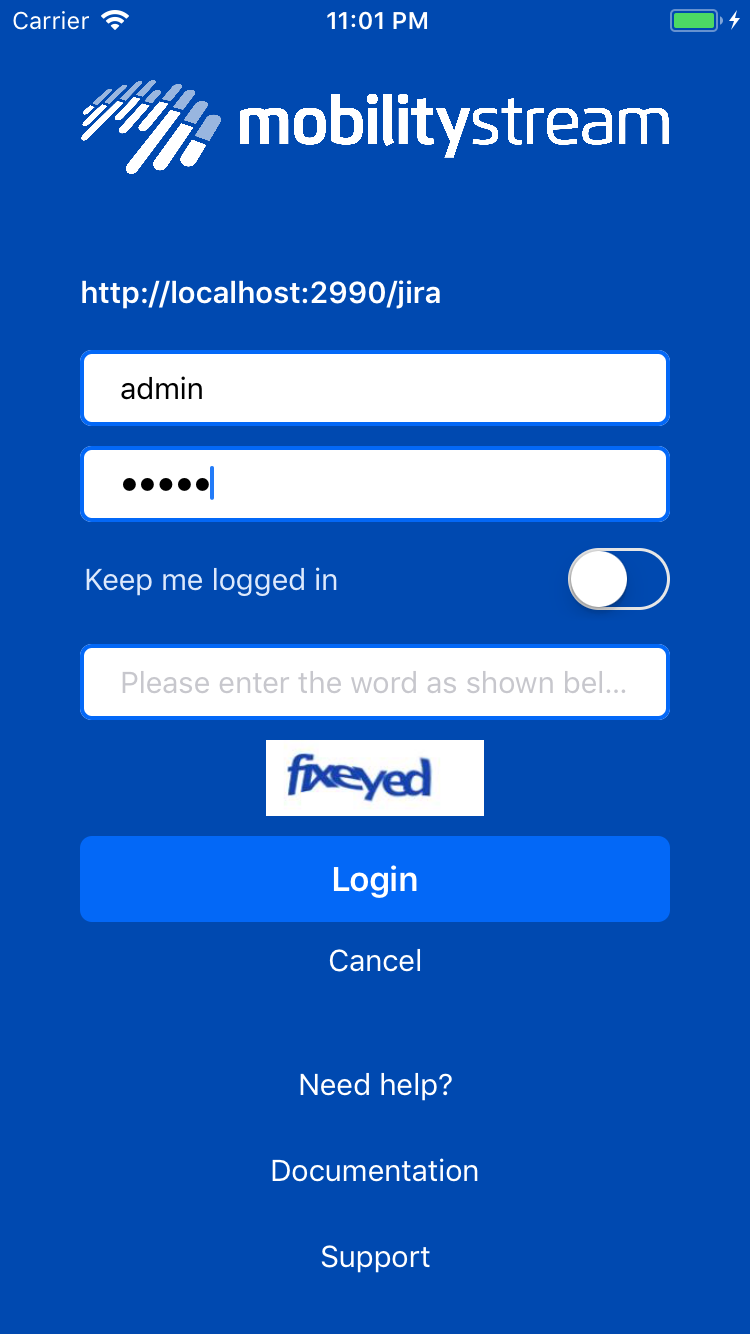Cancel the login
750x1334 pixels.
(375, 960)
